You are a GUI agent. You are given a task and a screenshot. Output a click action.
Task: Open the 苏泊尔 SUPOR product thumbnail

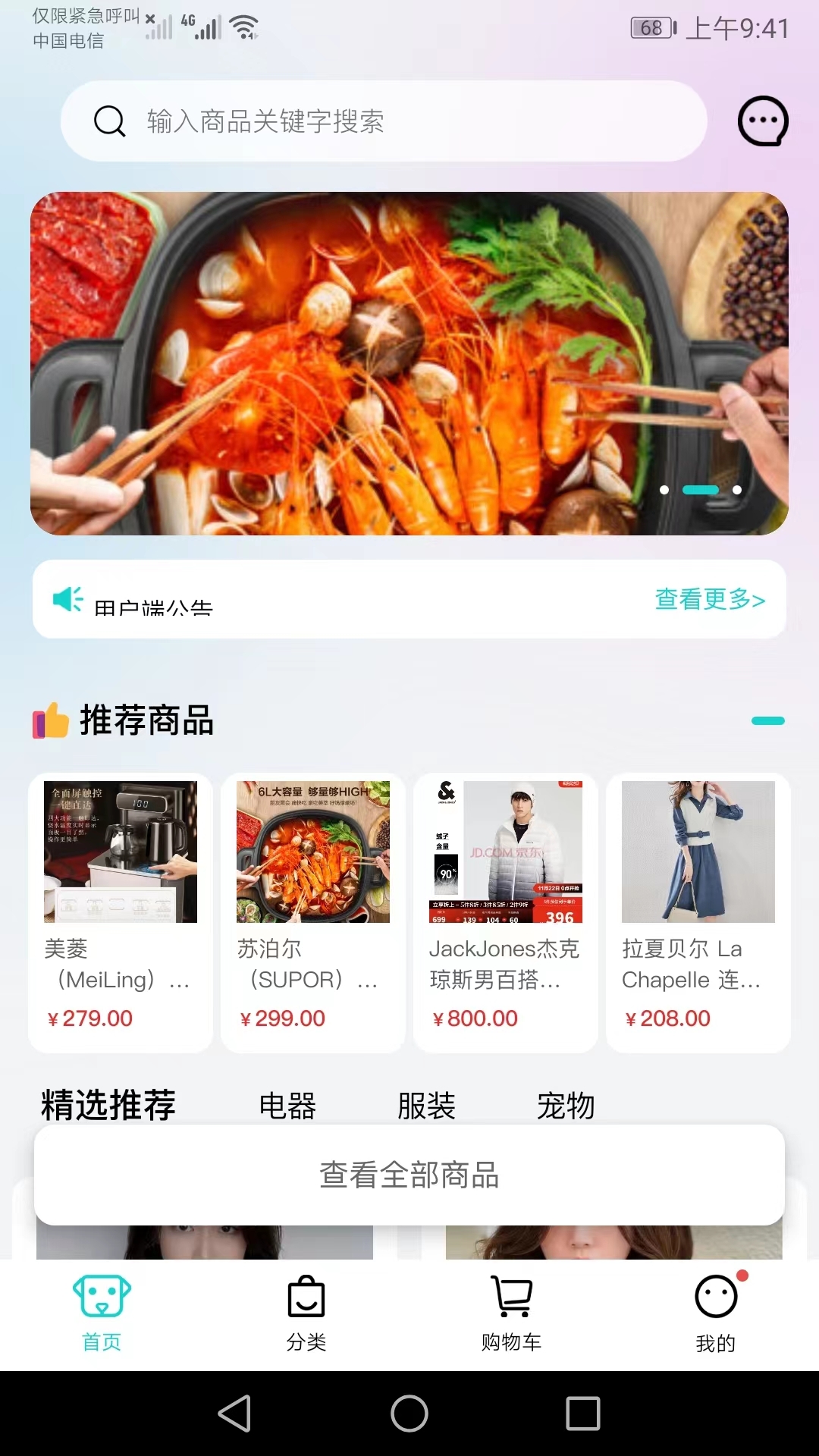312,851
